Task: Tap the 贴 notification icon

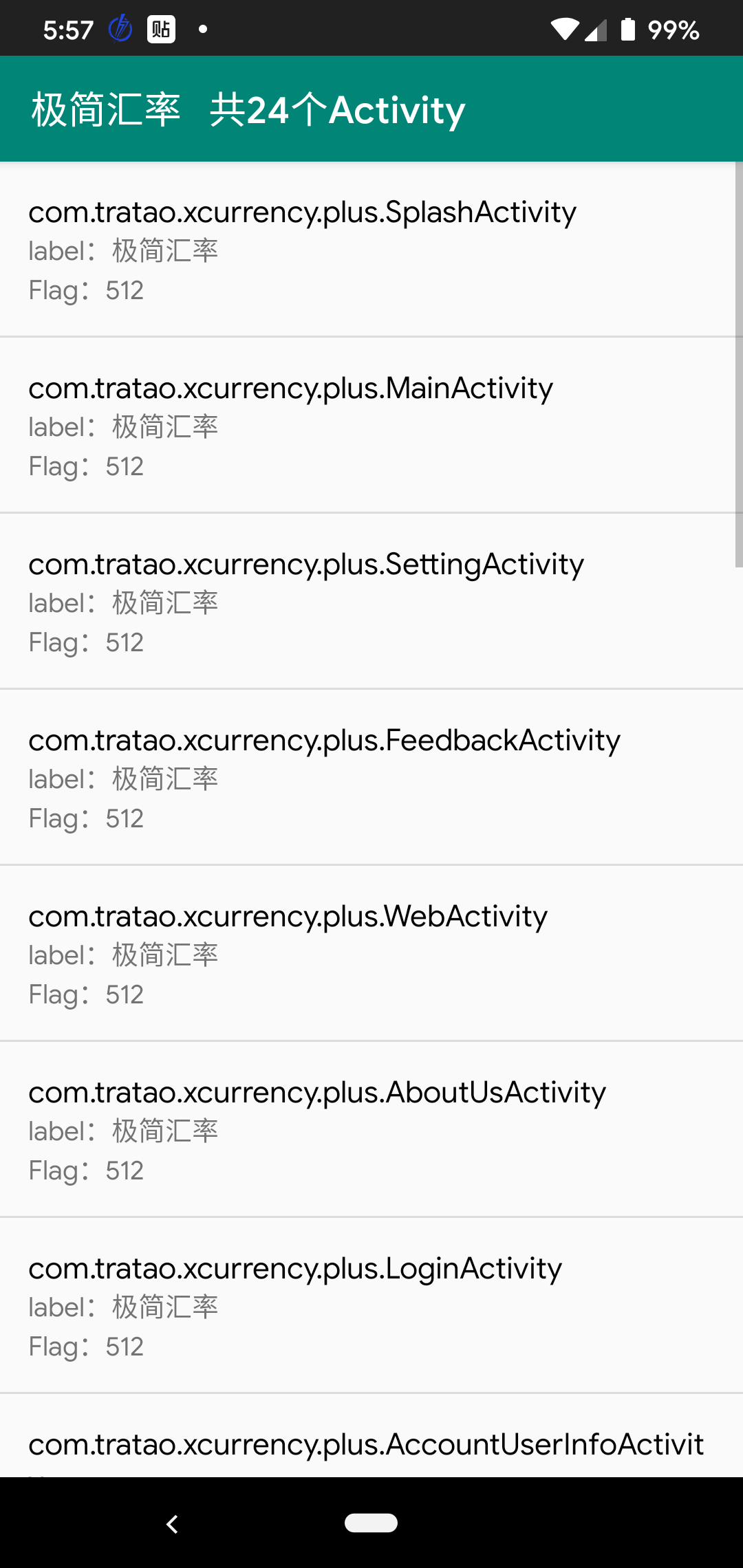Action: click(x=160, y=29)
